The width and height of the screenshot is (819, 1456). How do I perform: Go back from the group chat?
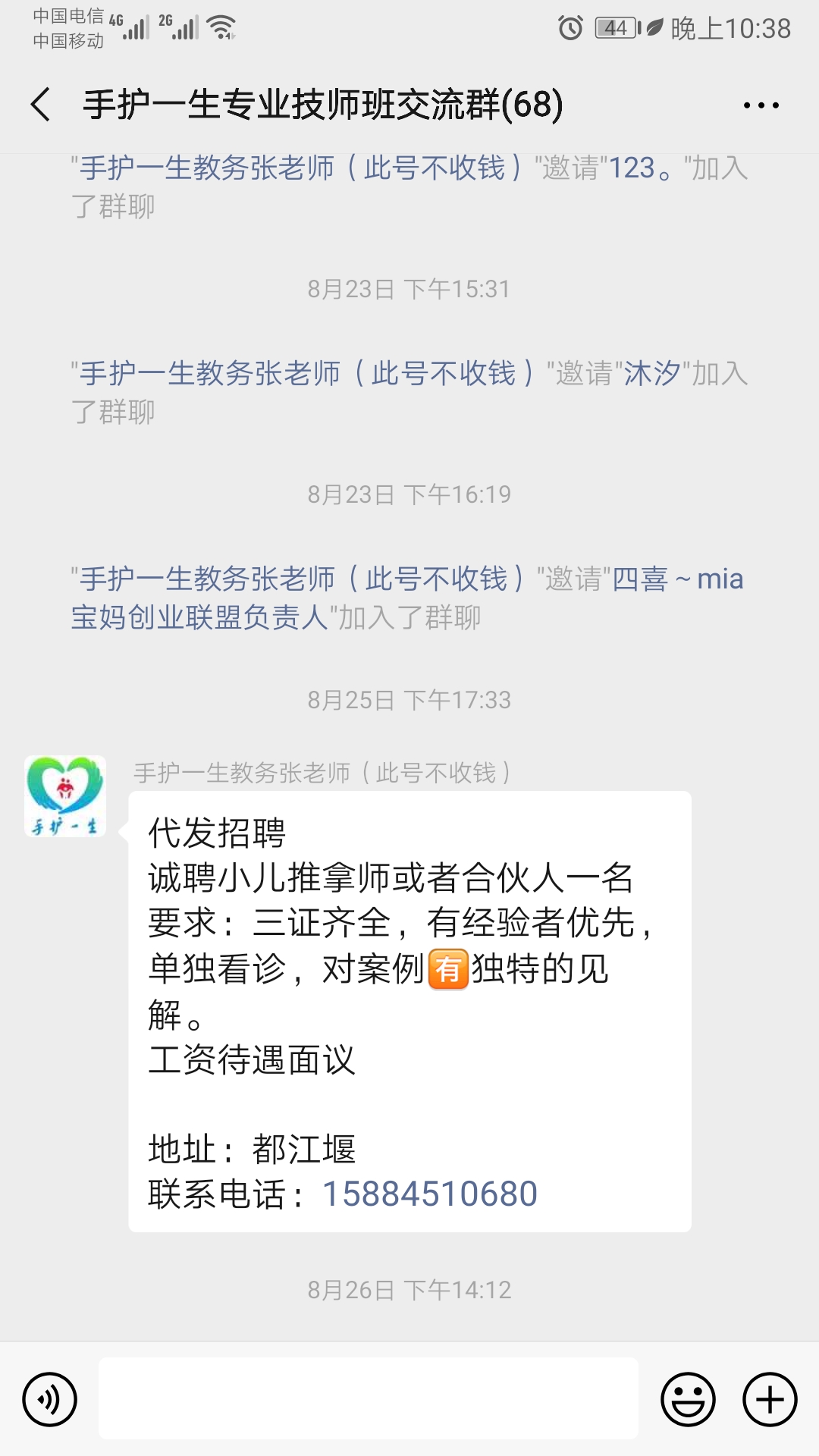41,105
